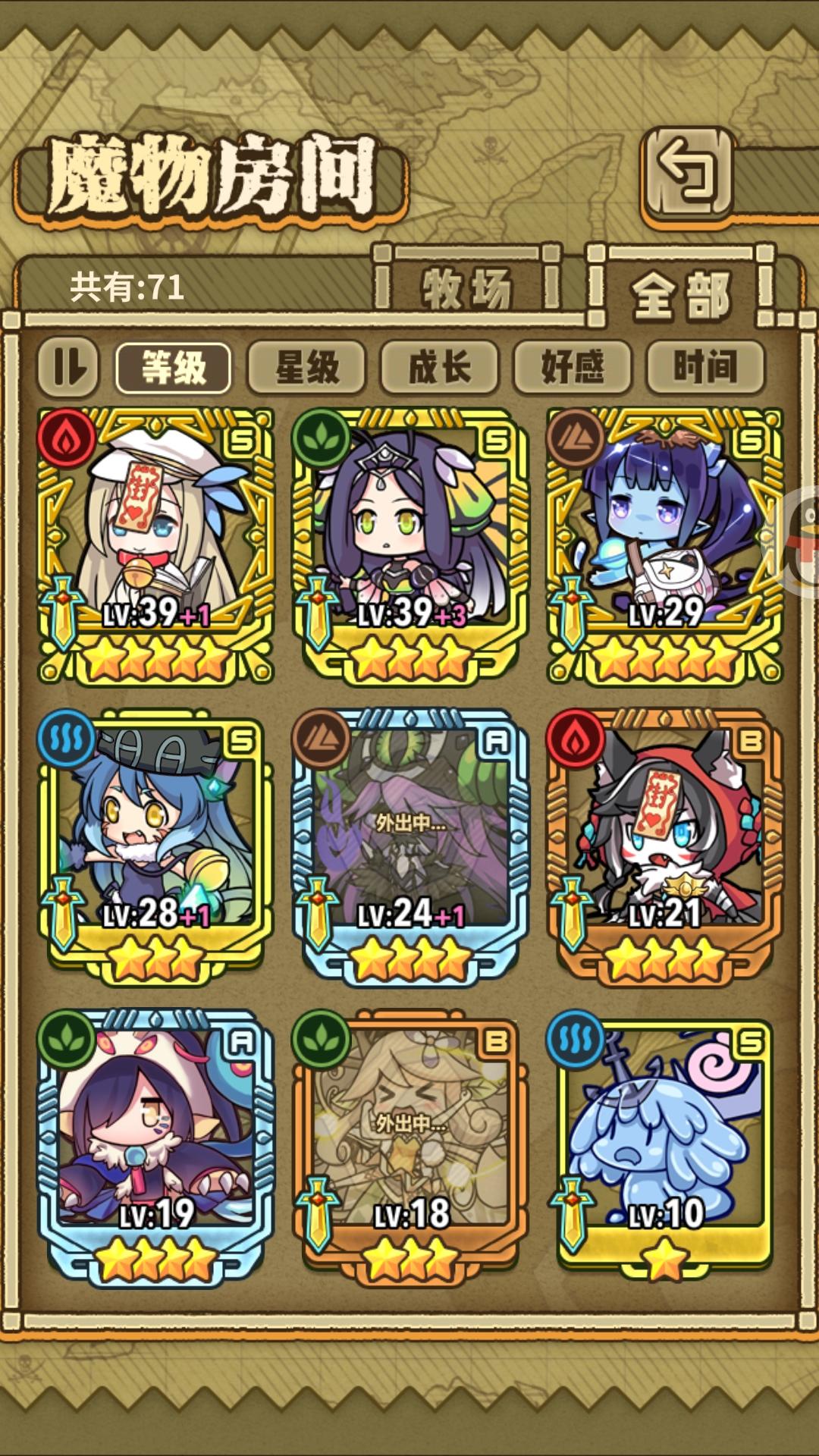Enable sorting by 成长
Viewport: 819px width, 1456px height.
click(439, 366)
